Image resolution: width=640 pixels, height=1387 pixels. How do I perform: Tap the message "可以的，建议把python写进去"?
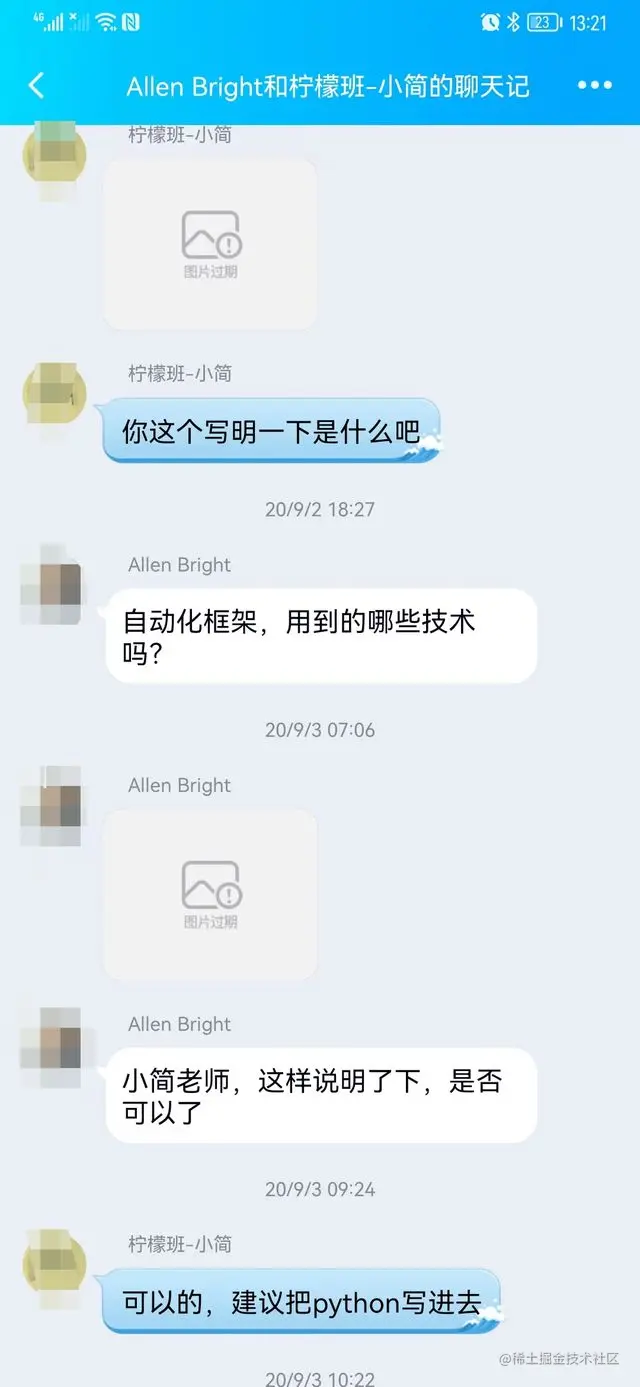pyautogui.click(x=300, y=1302)
